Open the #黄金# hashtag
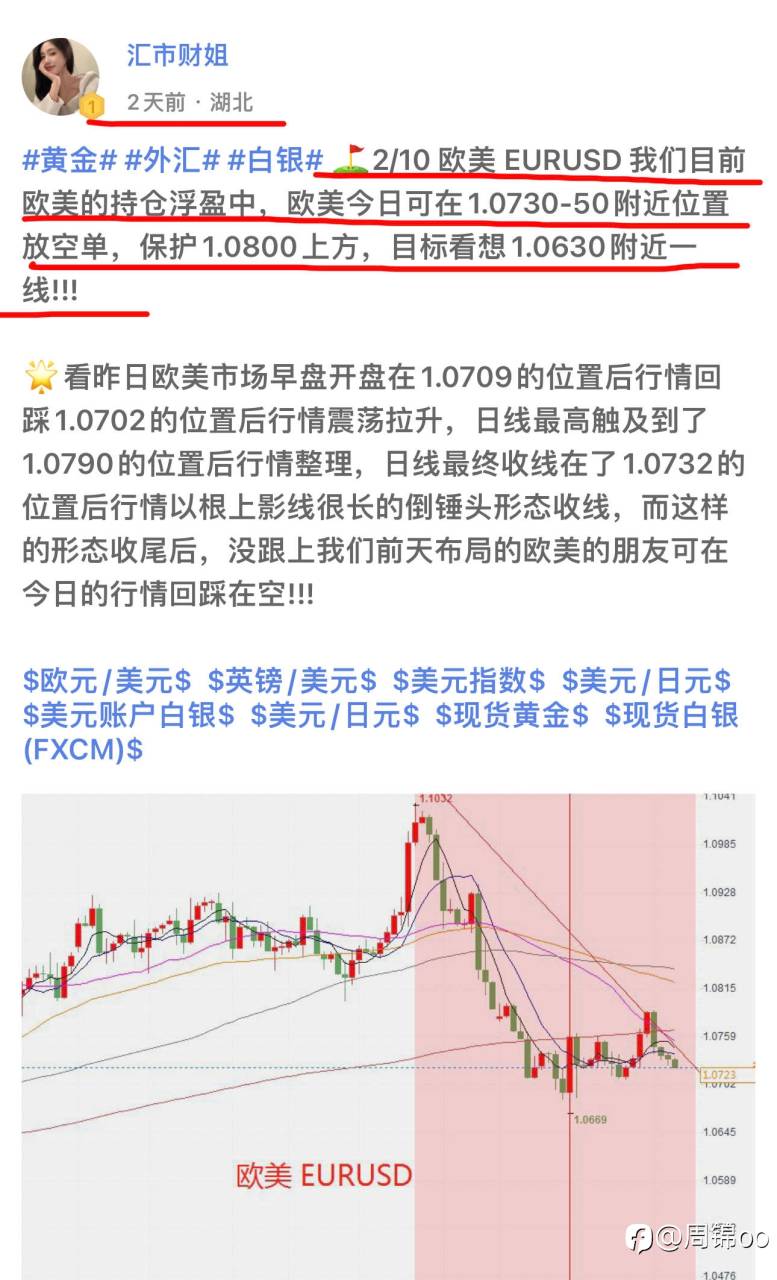This screenshot has height=1280, width=777. click(x=67, y=160)
